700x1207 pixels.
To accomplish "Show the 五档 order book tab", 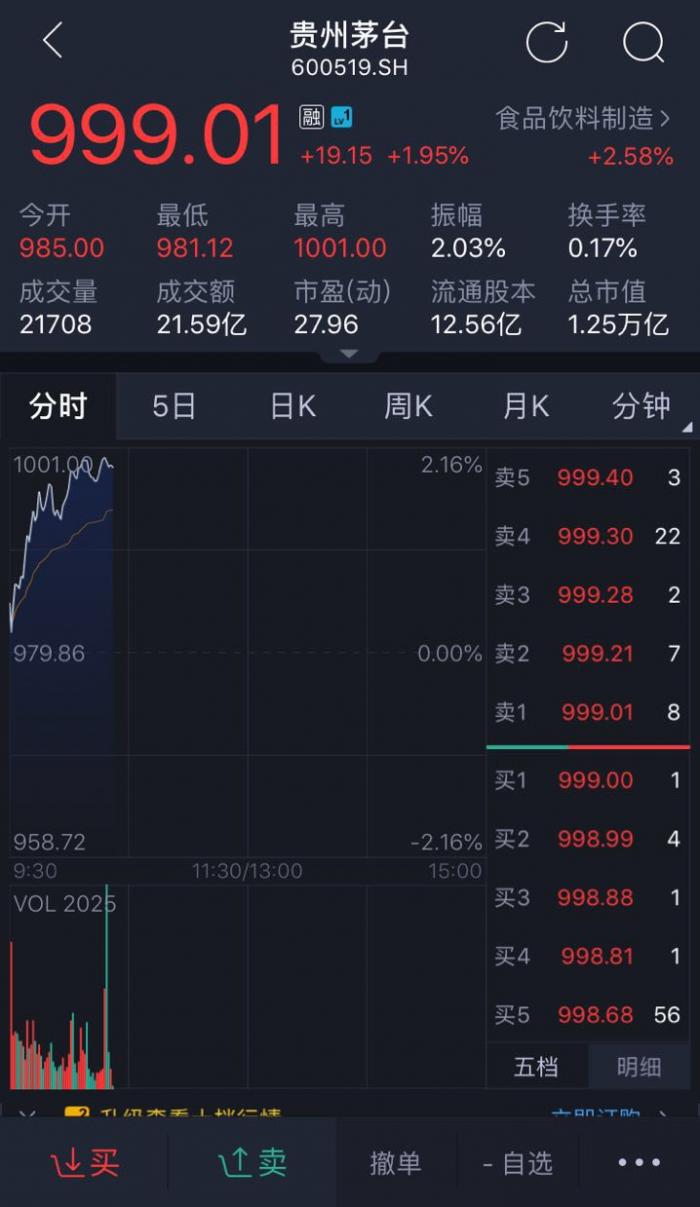I will pos(536,1067).
